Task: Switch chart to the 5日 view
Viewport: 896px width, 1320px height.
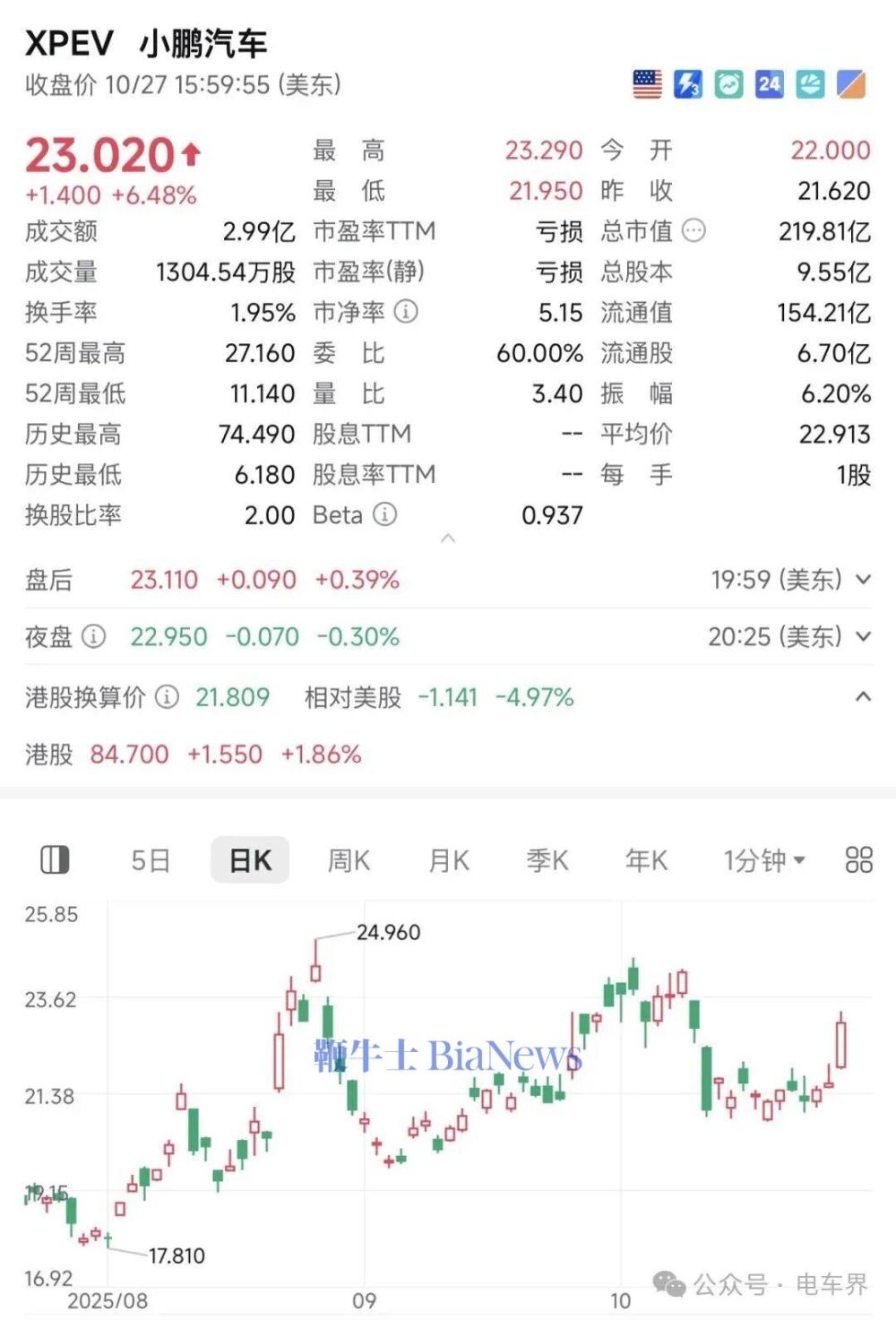Action: point(151,861)
